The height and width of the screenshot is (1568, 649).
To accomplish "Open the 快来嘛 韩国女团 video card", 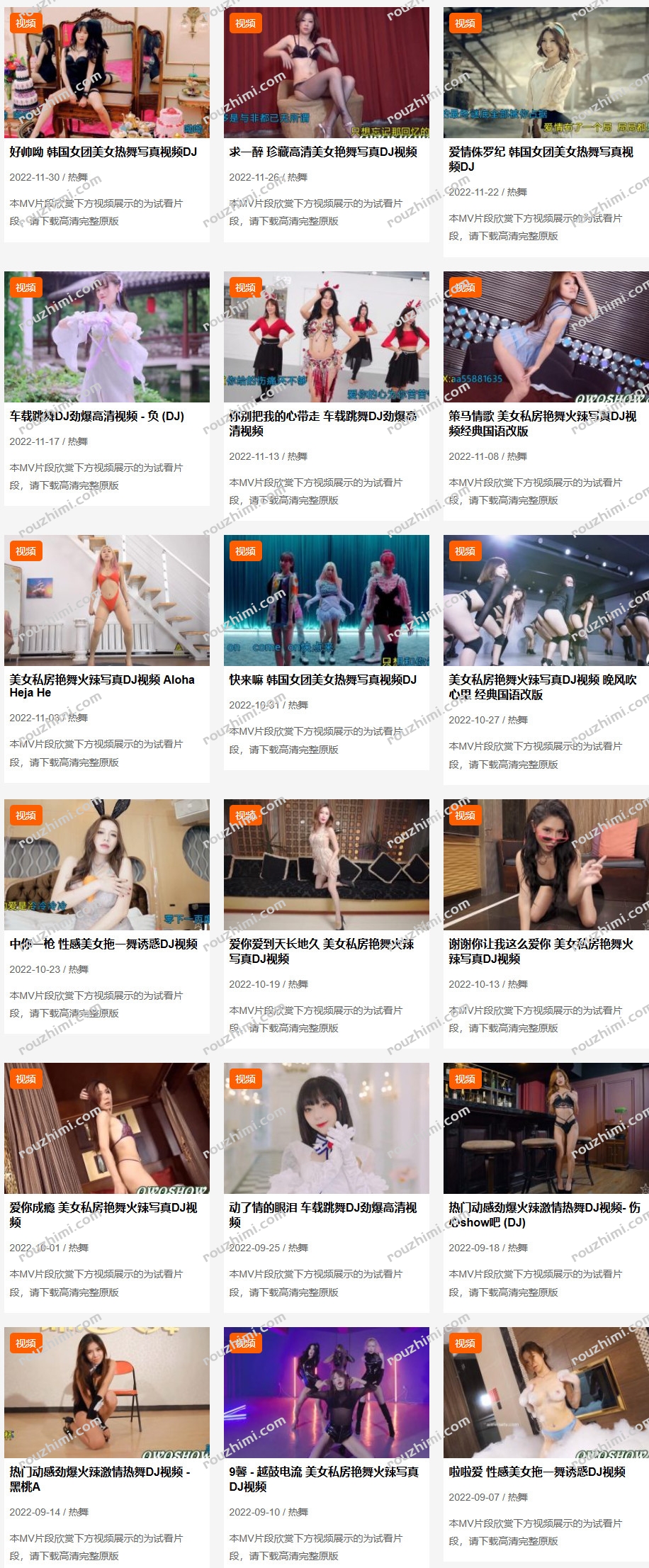I will tap(323, 679).
